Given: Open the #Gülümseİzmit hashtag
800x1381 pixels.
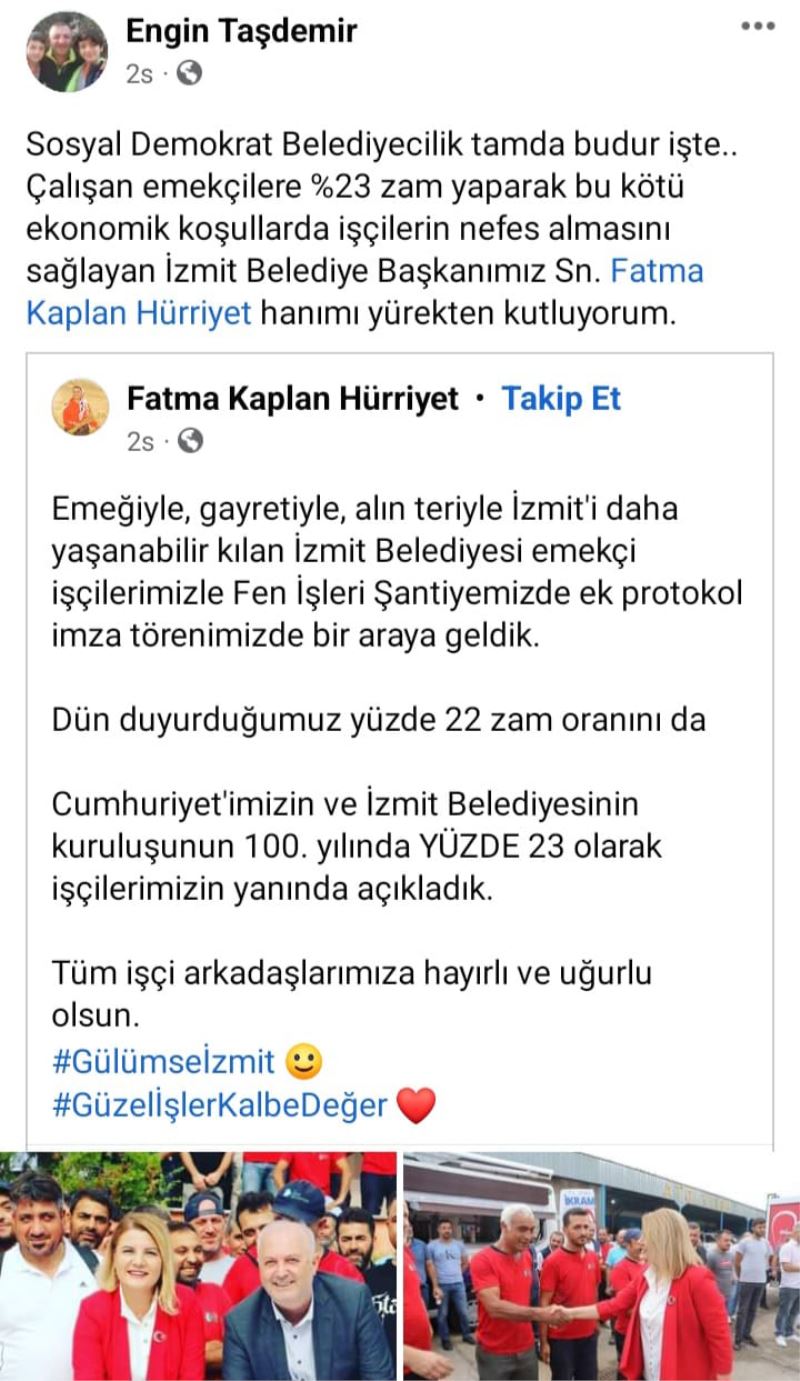Looking at the screenshot, I should coord(163,1061).
